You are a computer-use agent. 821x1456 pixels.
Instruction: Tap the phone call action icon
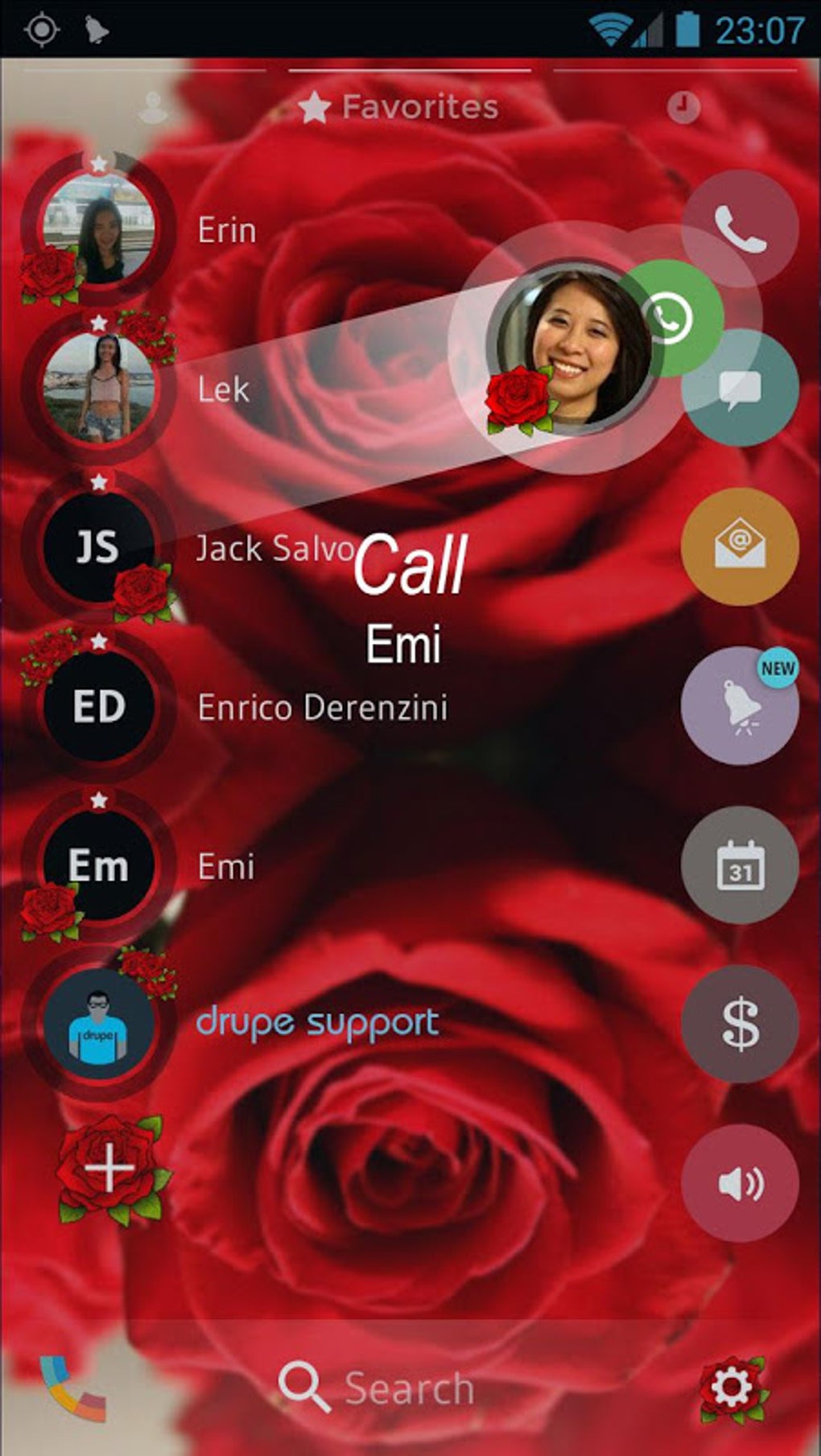pyautogui.click(x=740, y=229)
